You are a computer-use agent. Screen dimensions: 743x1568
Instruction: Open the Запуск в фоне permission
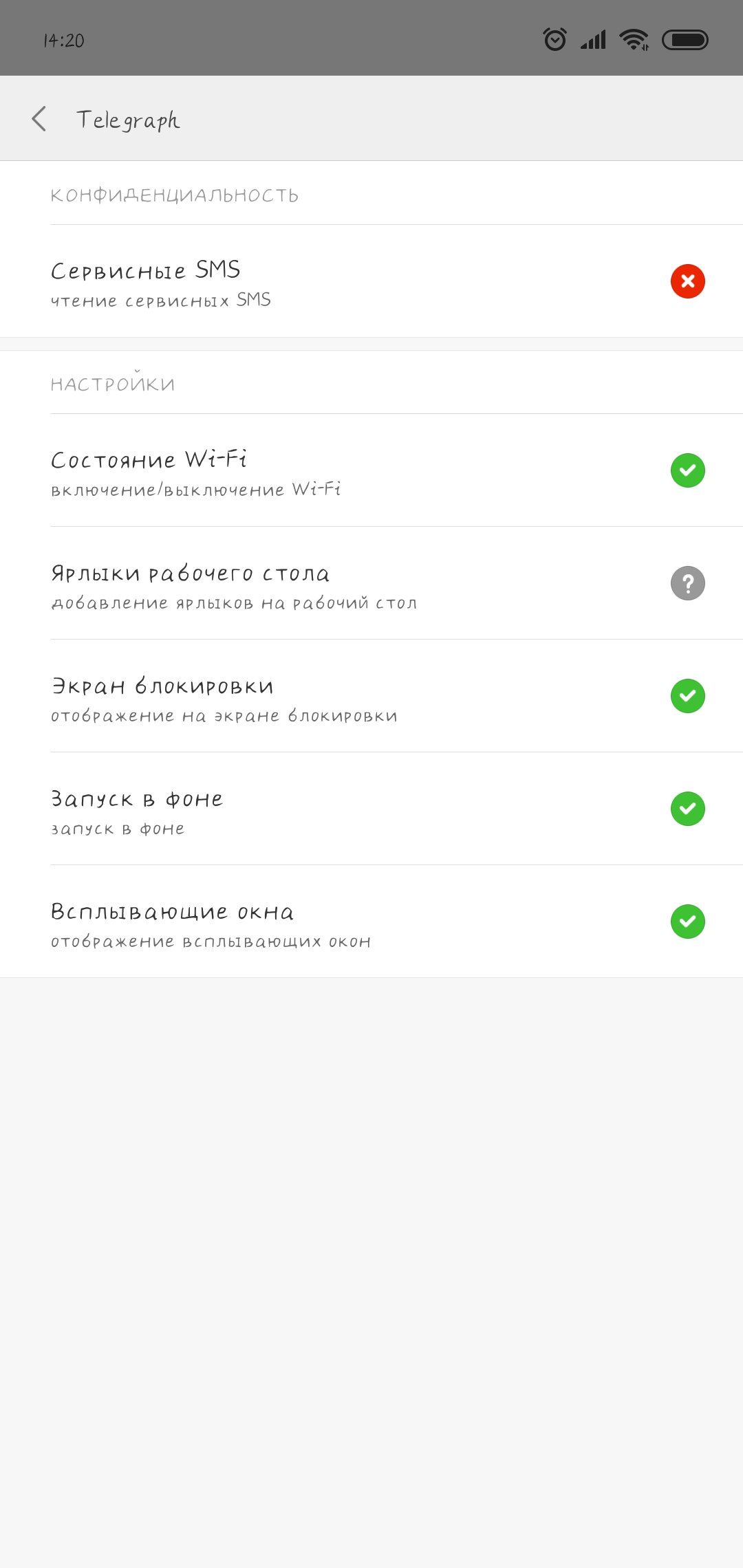click(x=371, y=809)
